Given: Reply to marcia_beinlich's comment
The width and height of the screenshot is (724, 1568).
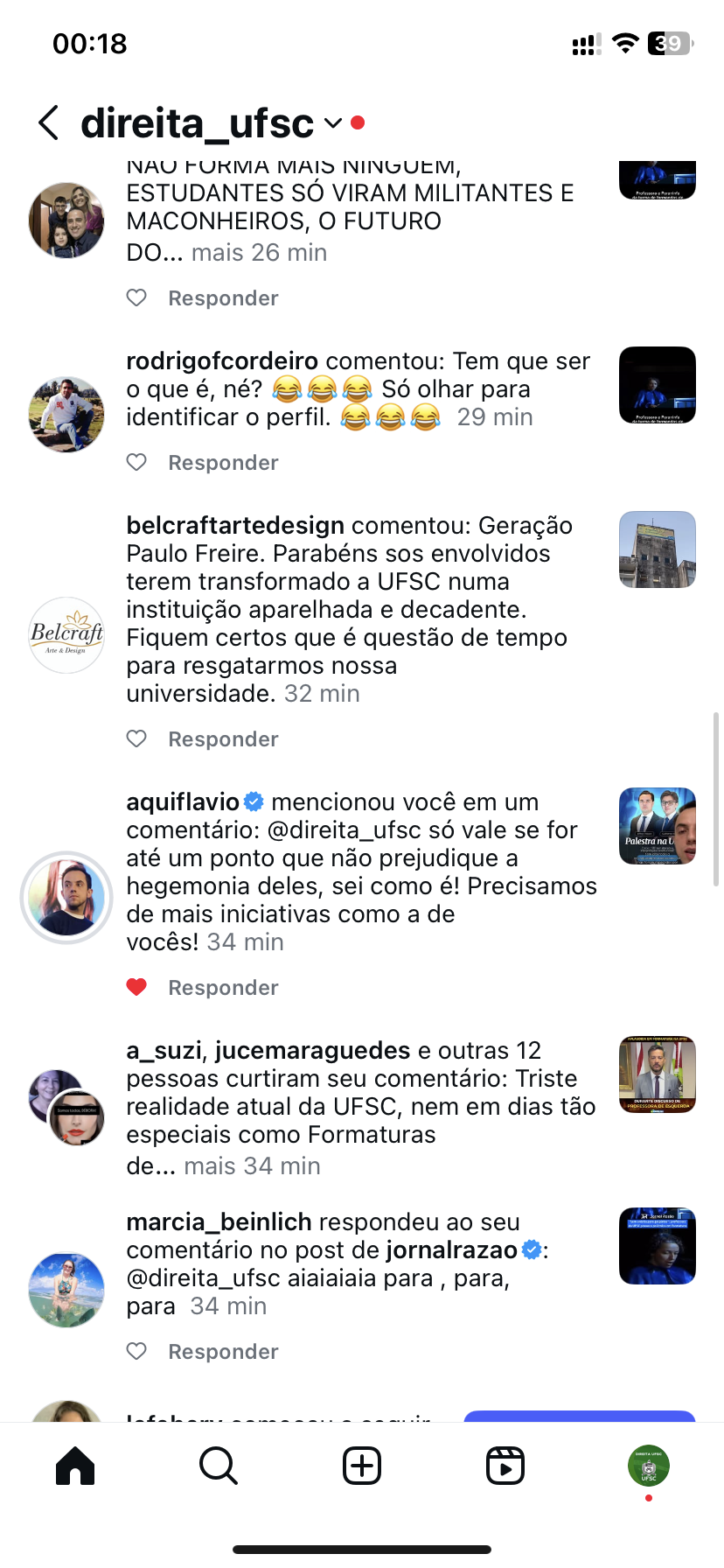Looking at the screenshot, I should [223, 1352].
